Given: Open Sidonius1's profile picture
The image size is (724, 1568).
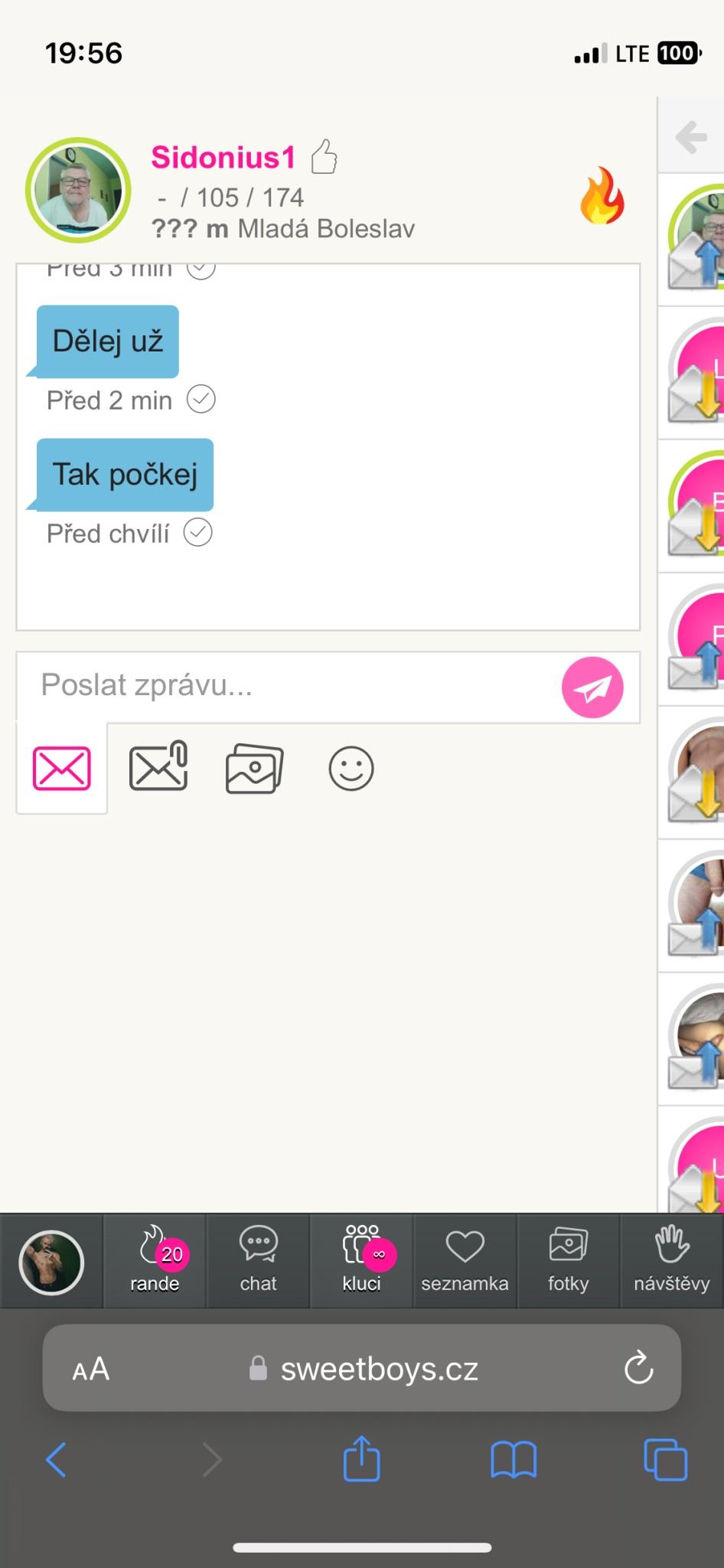Looking at the screenshot, I should click(78, 191).
